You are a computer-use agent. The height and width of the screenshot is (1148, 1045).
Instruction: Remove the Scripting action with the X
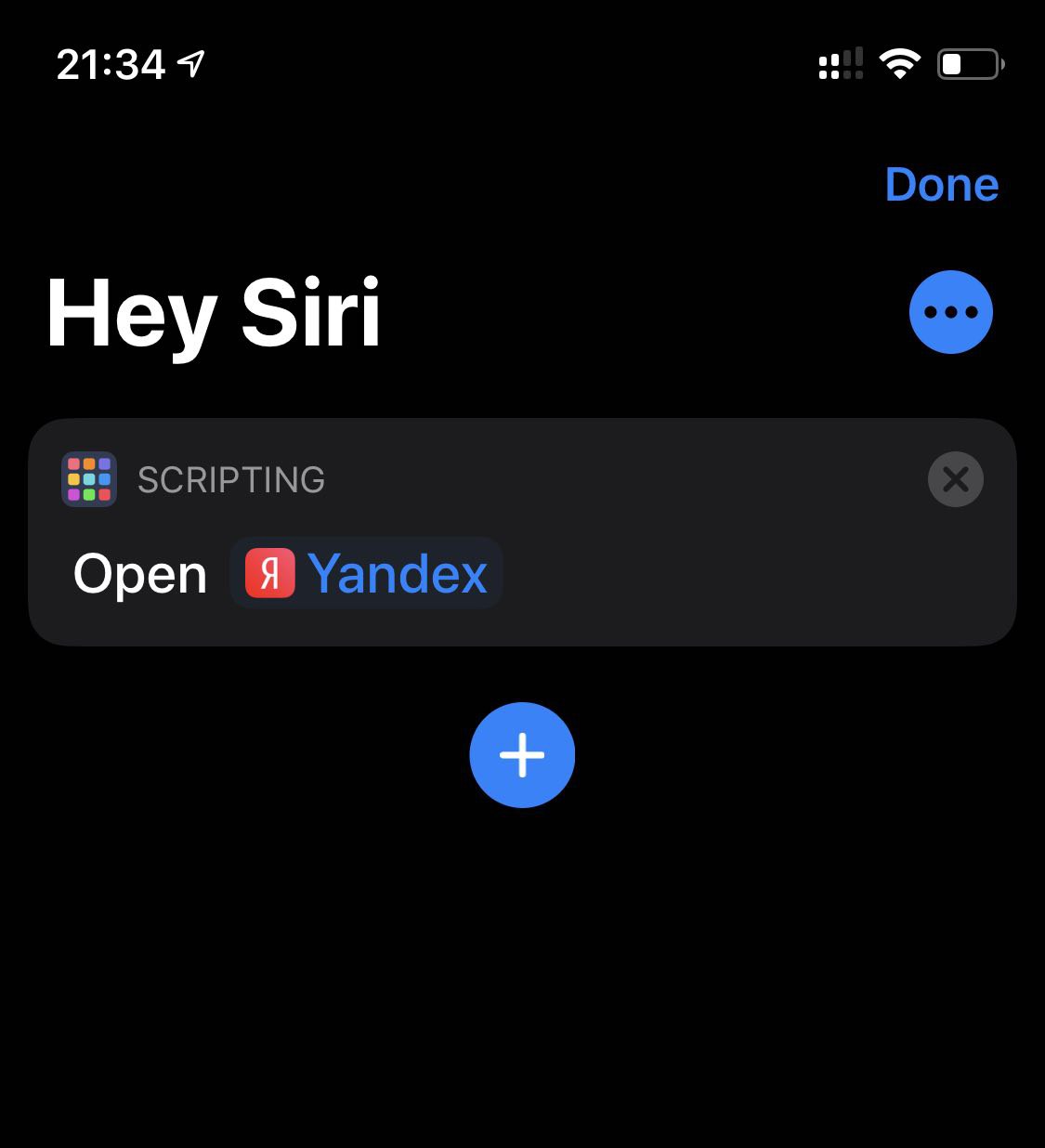(955, 479)
